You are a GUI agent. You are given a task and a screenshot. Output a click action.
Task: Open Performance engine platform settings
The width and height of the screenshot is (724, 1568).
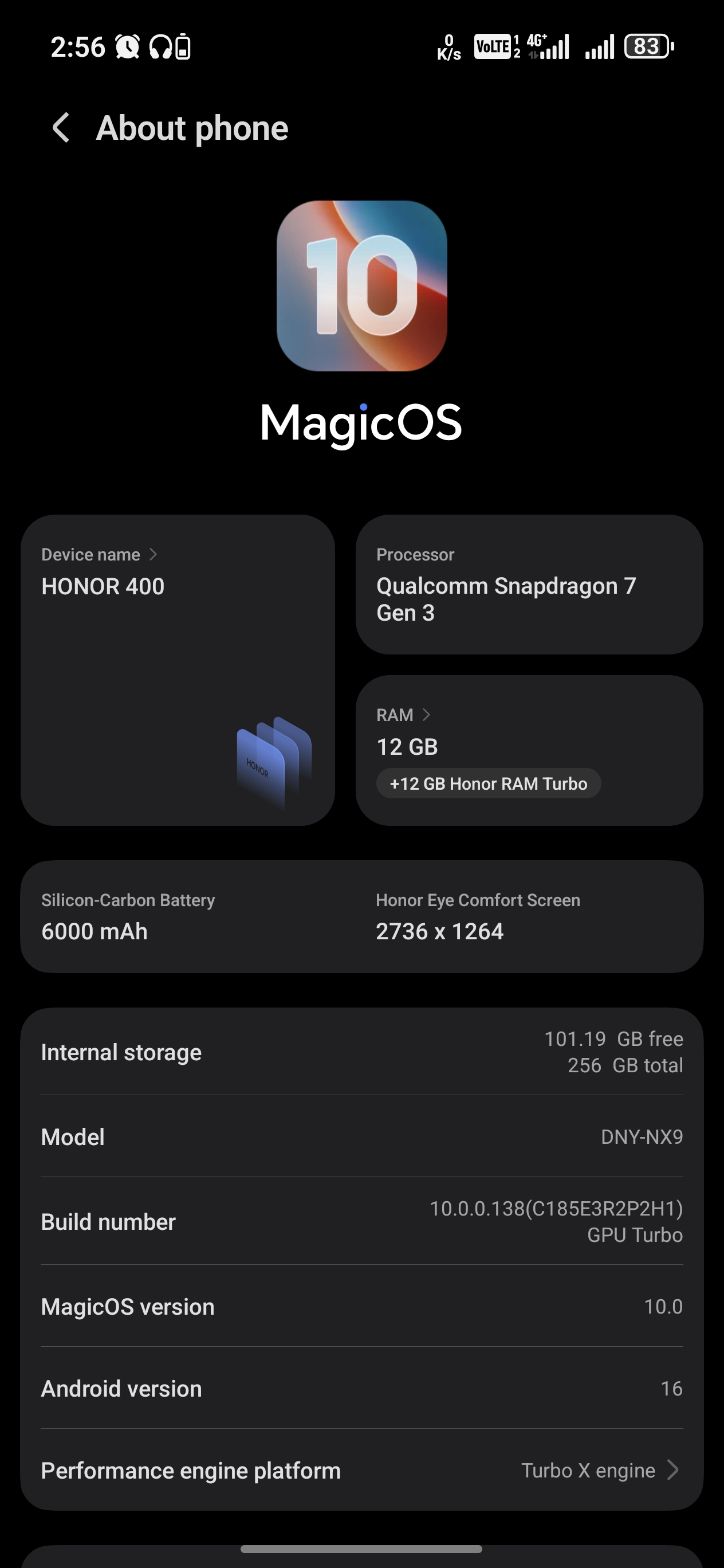[361, 1470]
